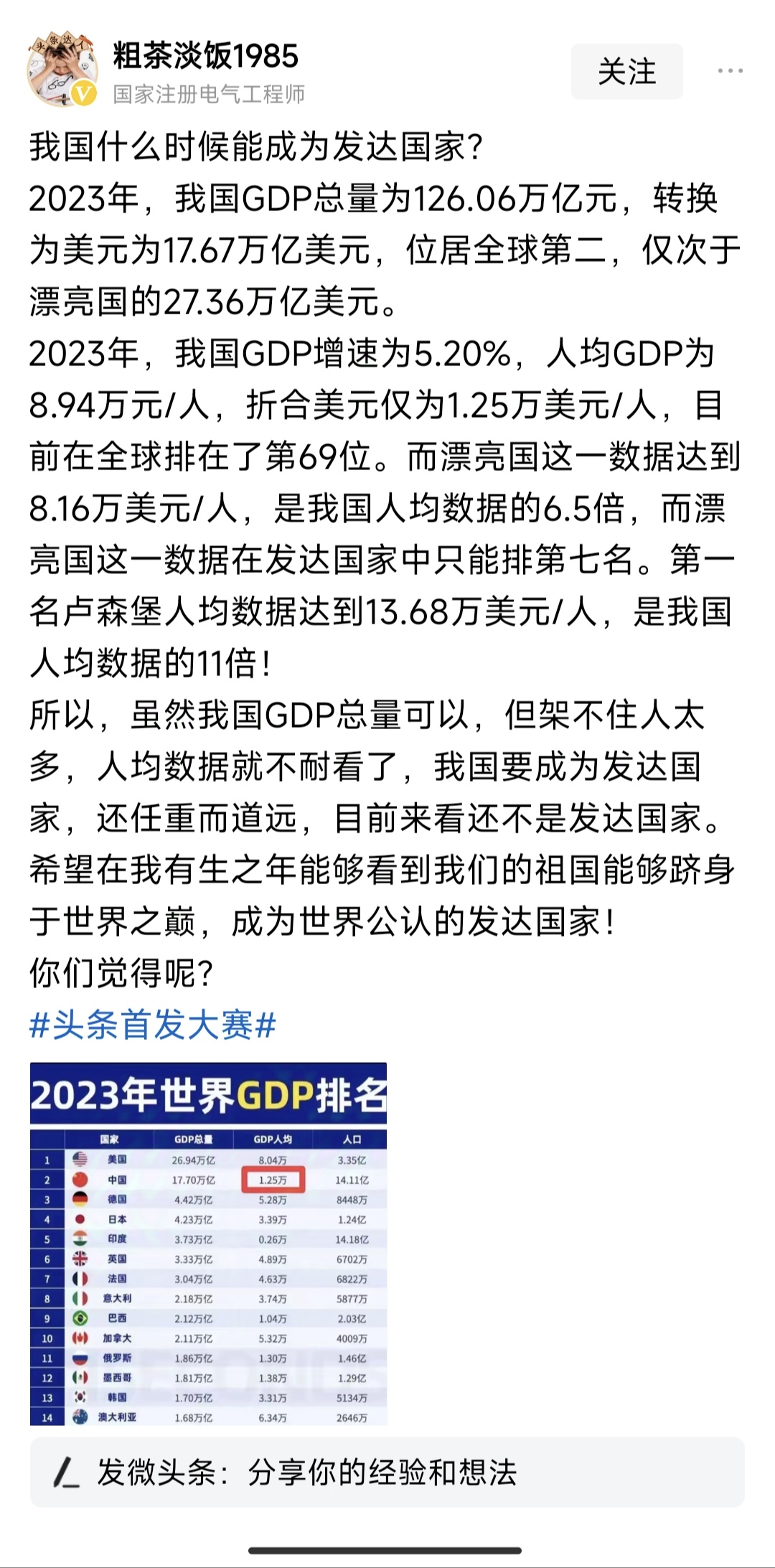Image resolution: width=775 pixels, height=1568 pixels.
Task: Open the #头条首发大赛# hashtag link
Action: pos(153,1025)
